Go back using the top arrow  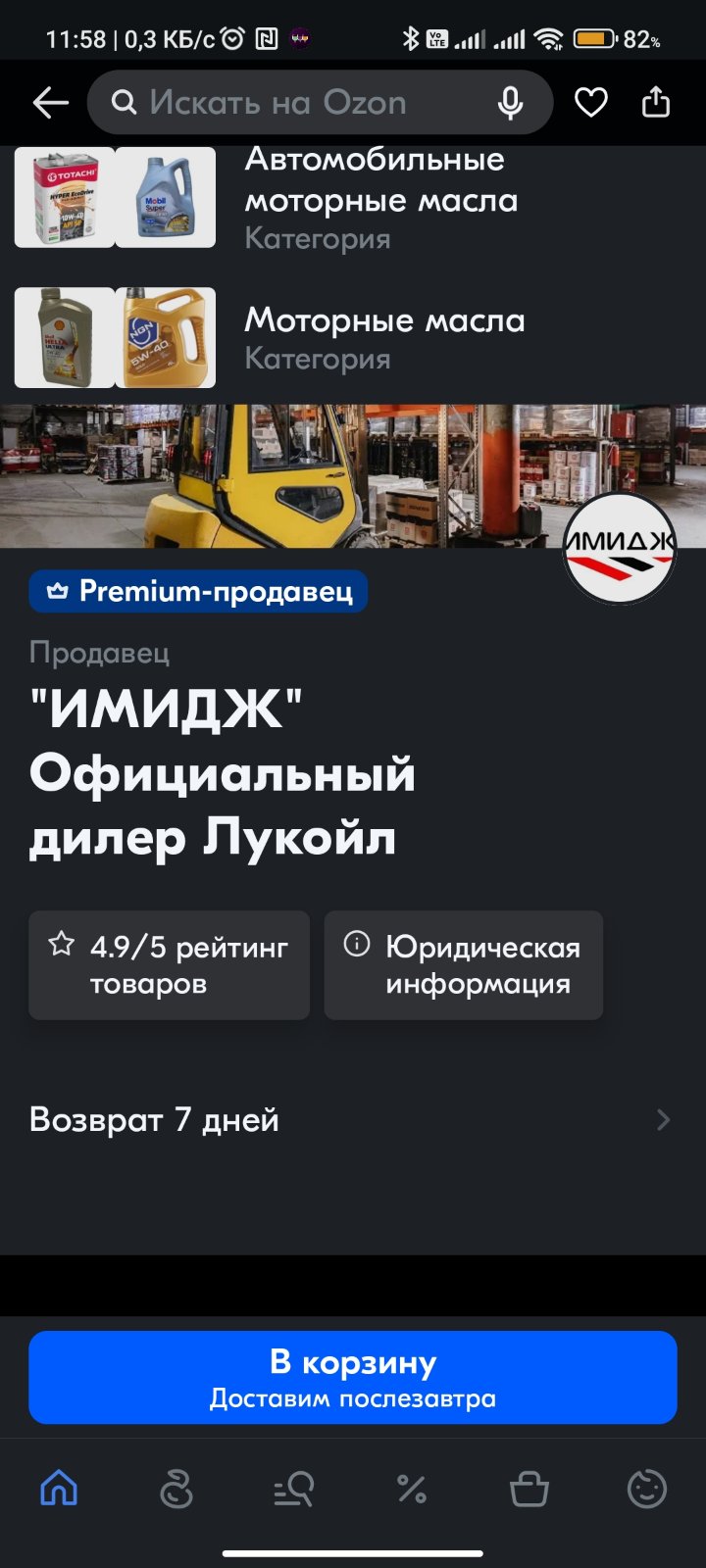point(50,102)
